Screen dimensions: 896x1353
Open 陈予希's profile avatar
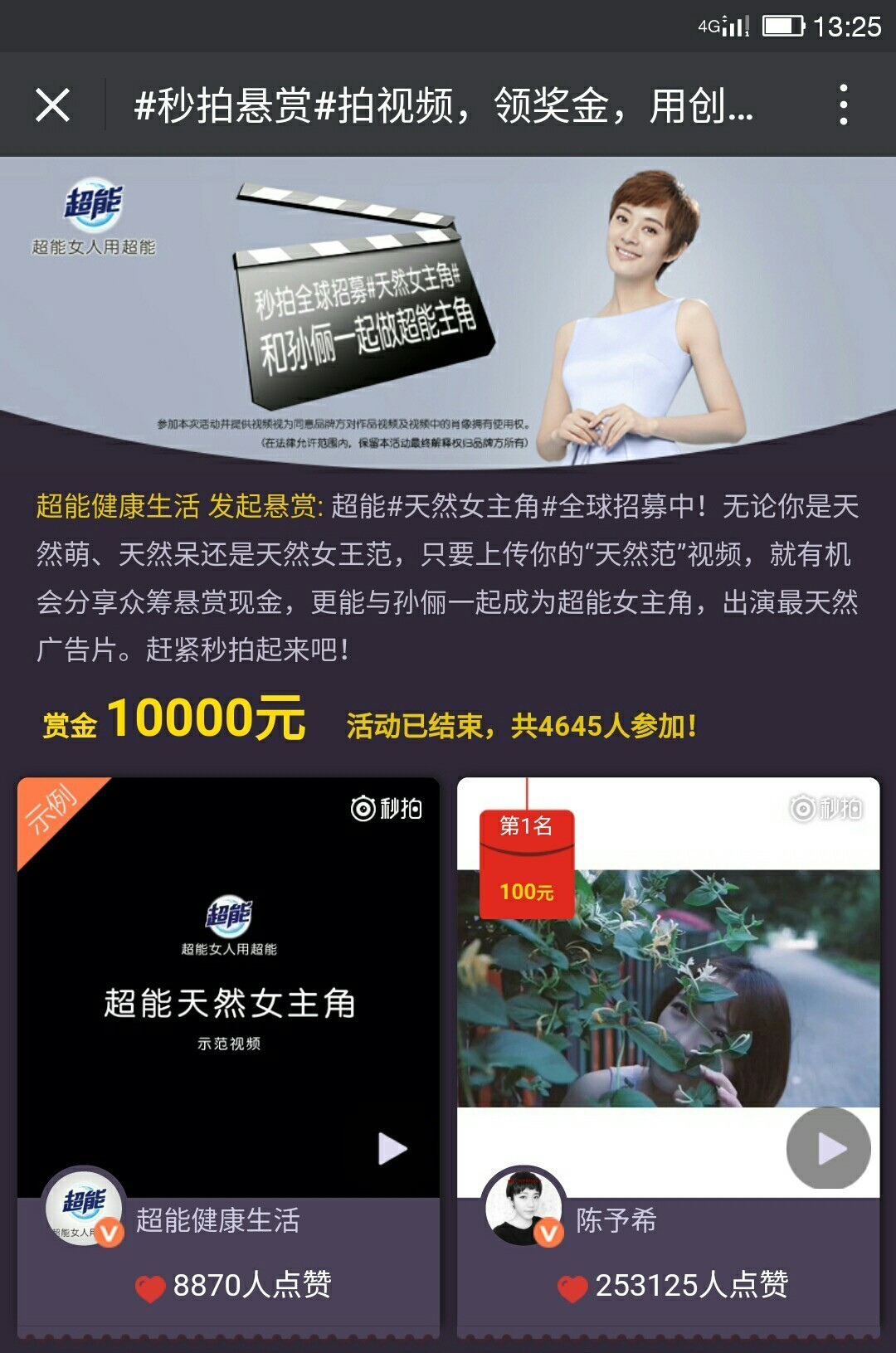tap(523, 1207)
